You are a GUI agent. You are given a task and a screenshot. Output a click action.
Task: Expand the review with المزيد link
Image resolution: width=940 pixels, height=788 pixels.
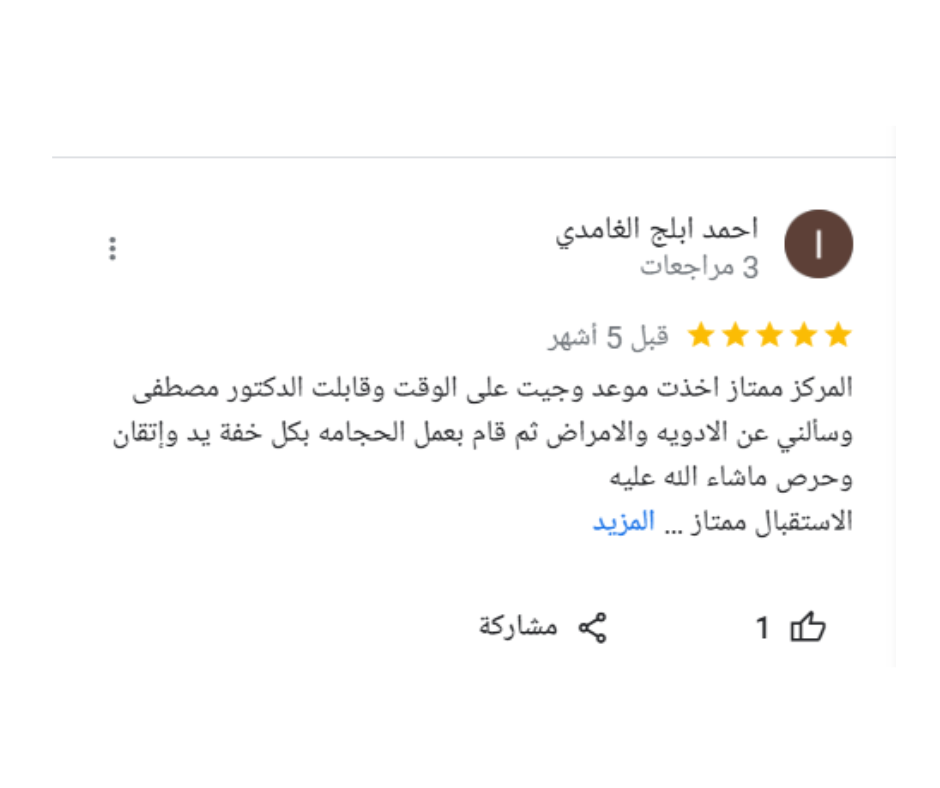pyautogui.click(x=624, y=521)
